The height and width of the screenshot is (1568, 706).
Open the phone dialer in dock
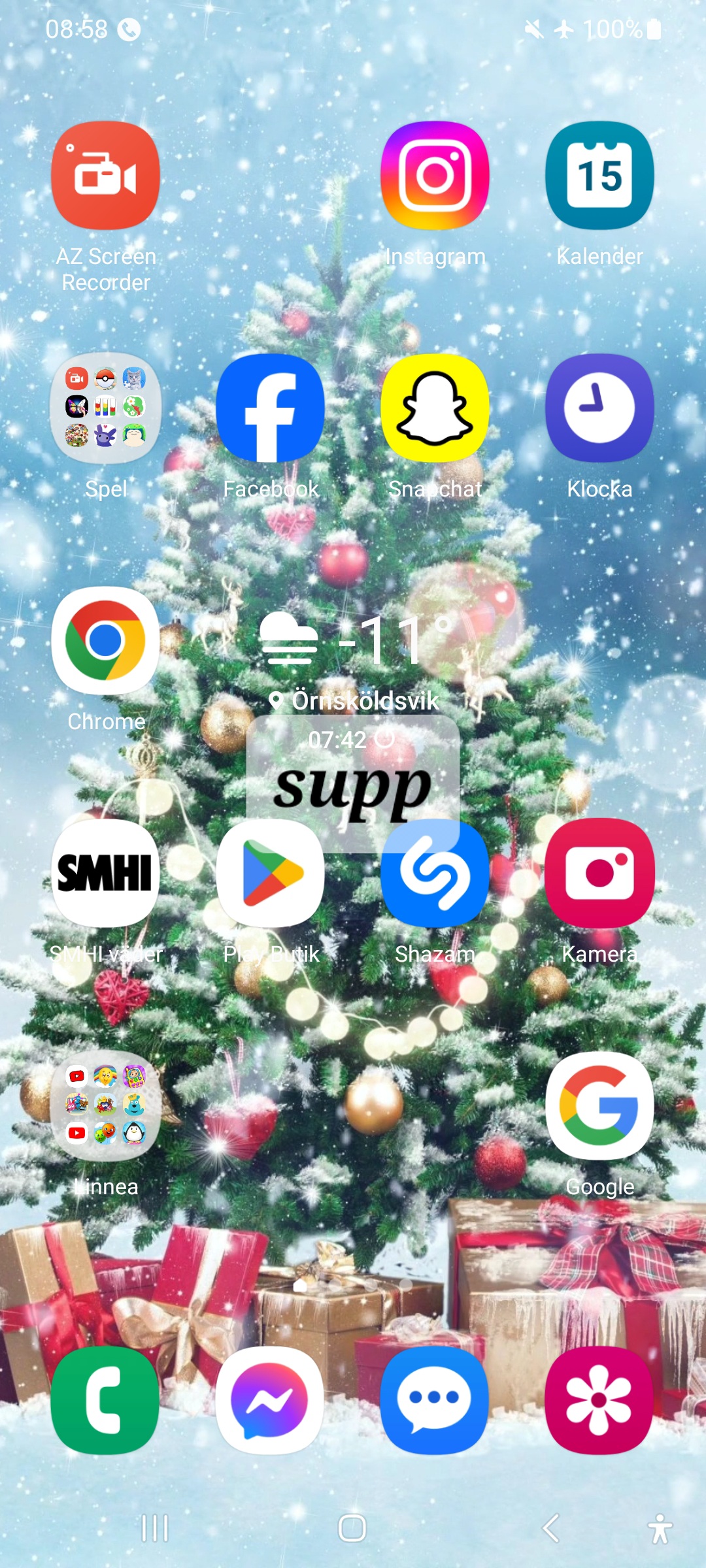[105, 1399]
